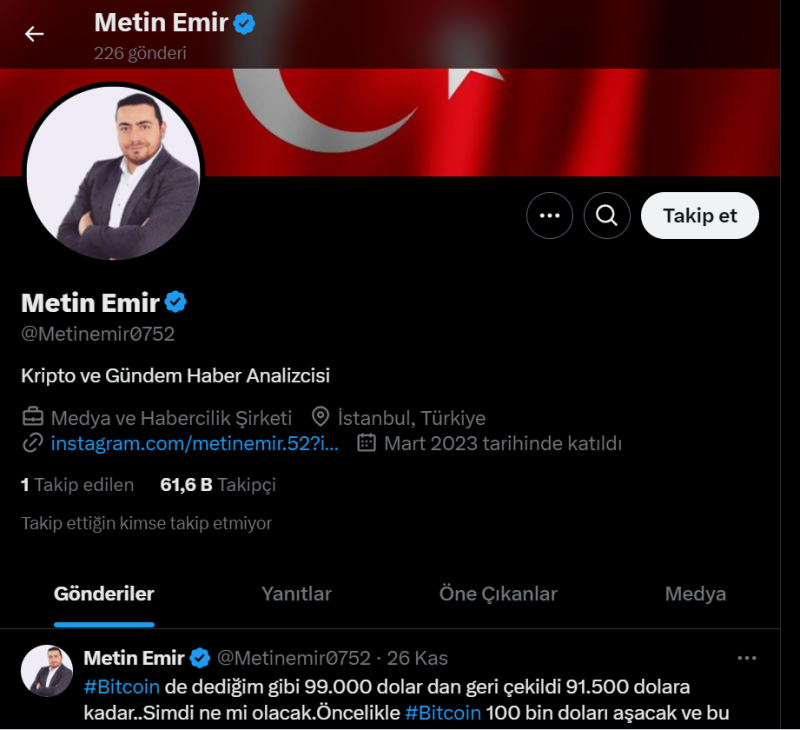Switch to the Medya tab
Image resolution: width=800 pixels, height=730 pixels.
point(695,594)
